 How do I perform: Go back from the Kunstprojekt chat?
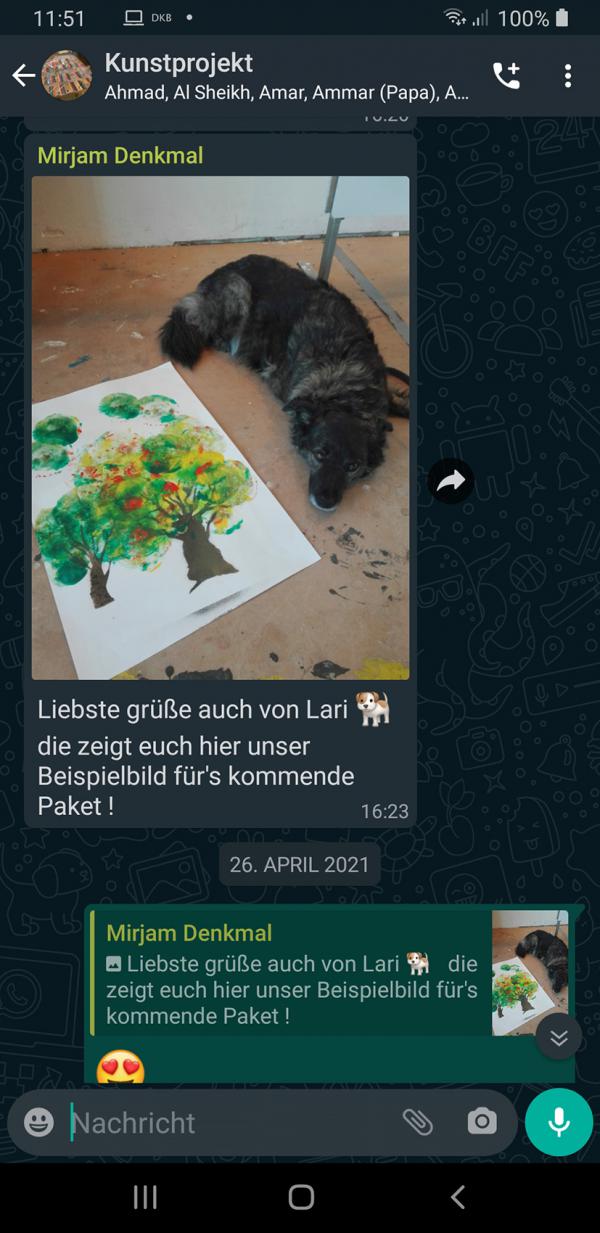23,76
